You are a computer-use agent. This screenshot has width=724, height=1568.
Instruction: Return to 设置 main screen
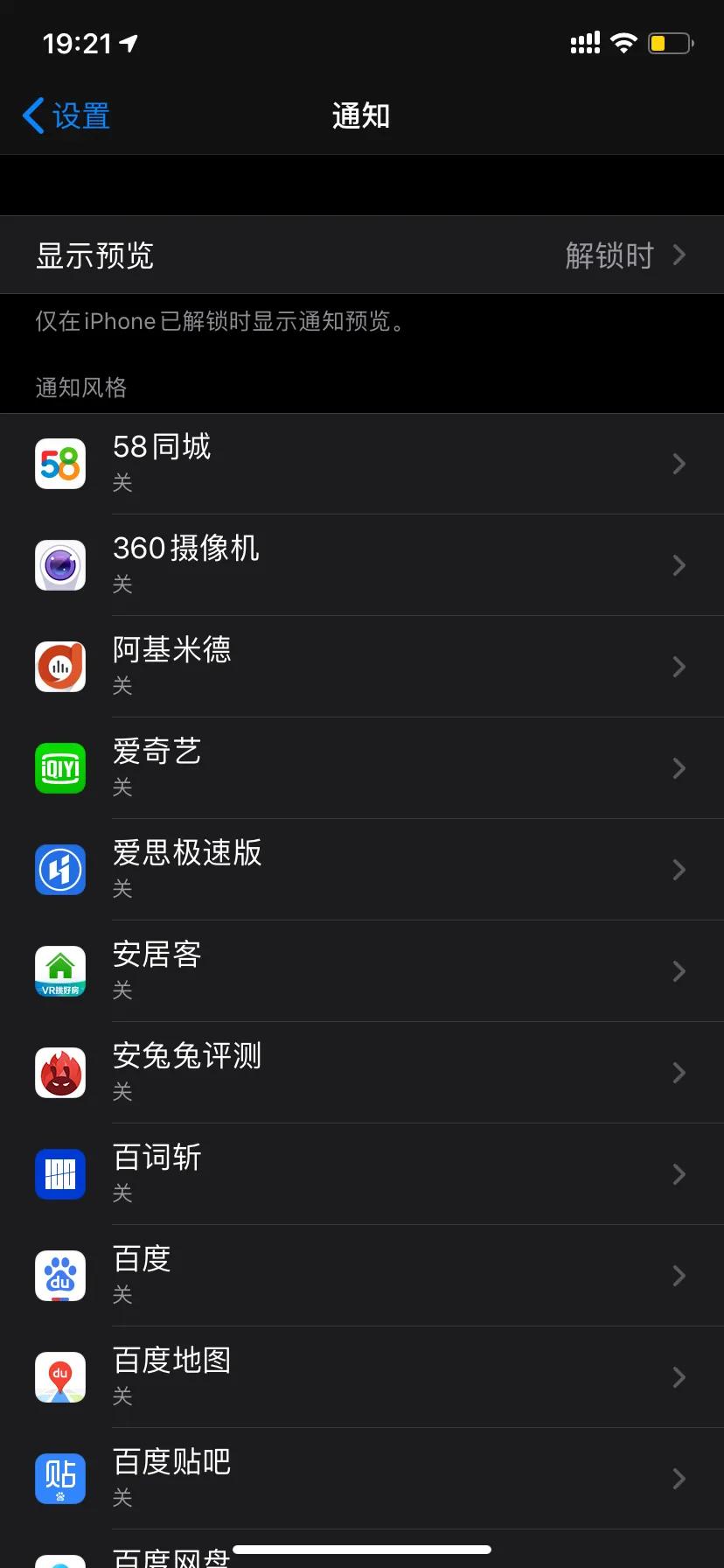point(66,115)
